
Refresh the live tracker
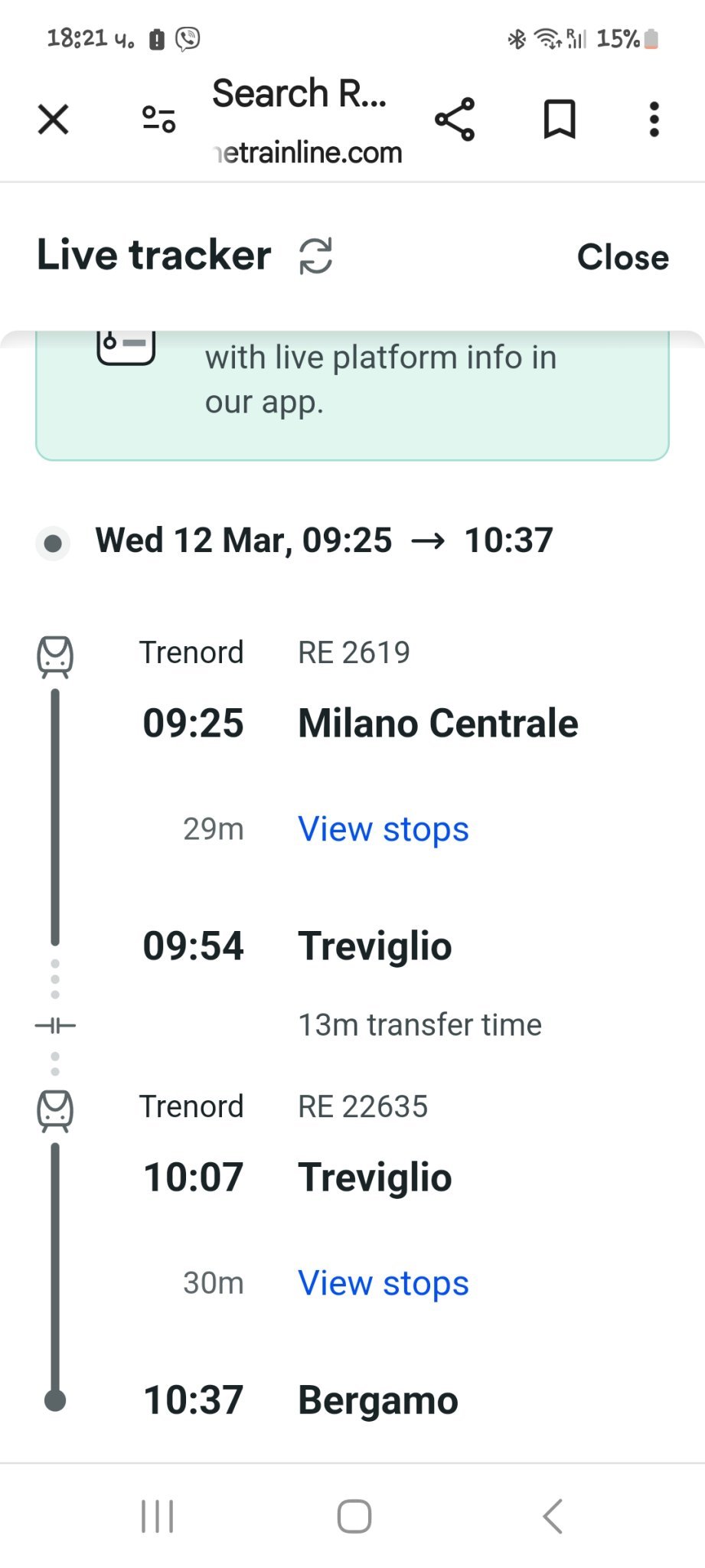point(315,256)
